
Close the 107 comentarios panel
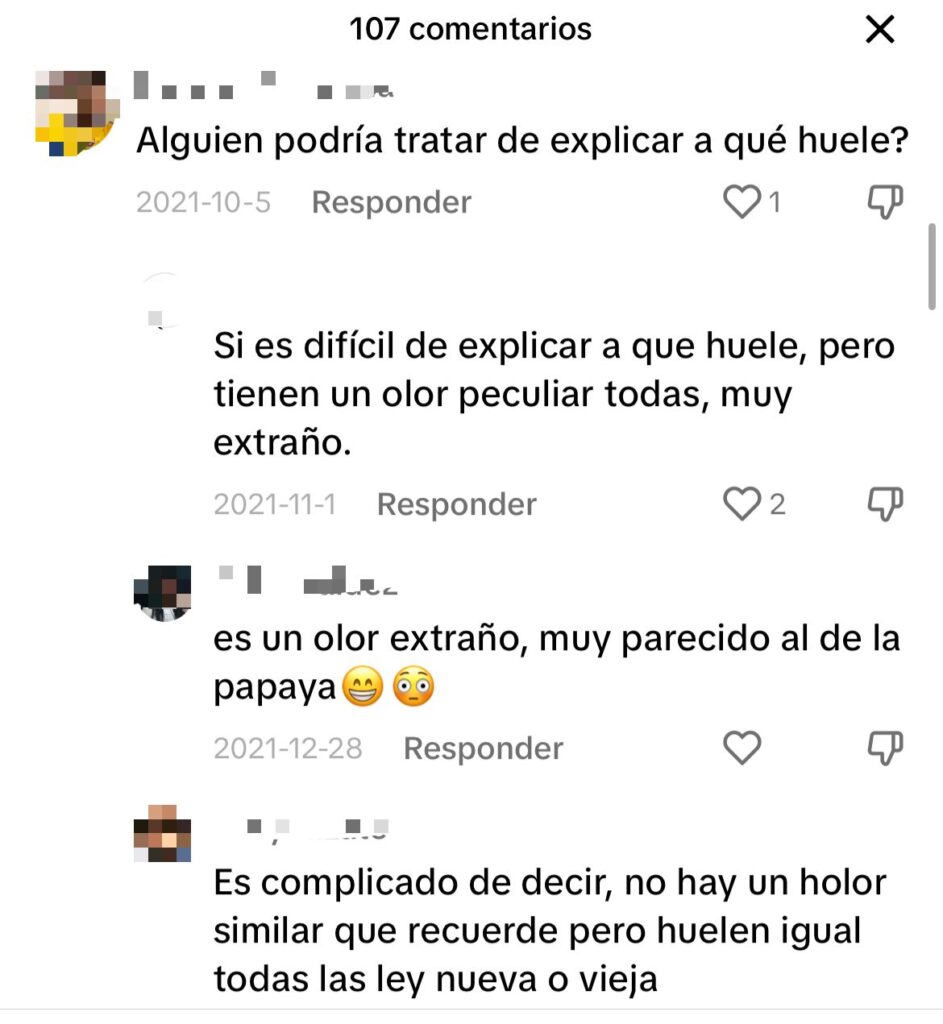point(879,30)
